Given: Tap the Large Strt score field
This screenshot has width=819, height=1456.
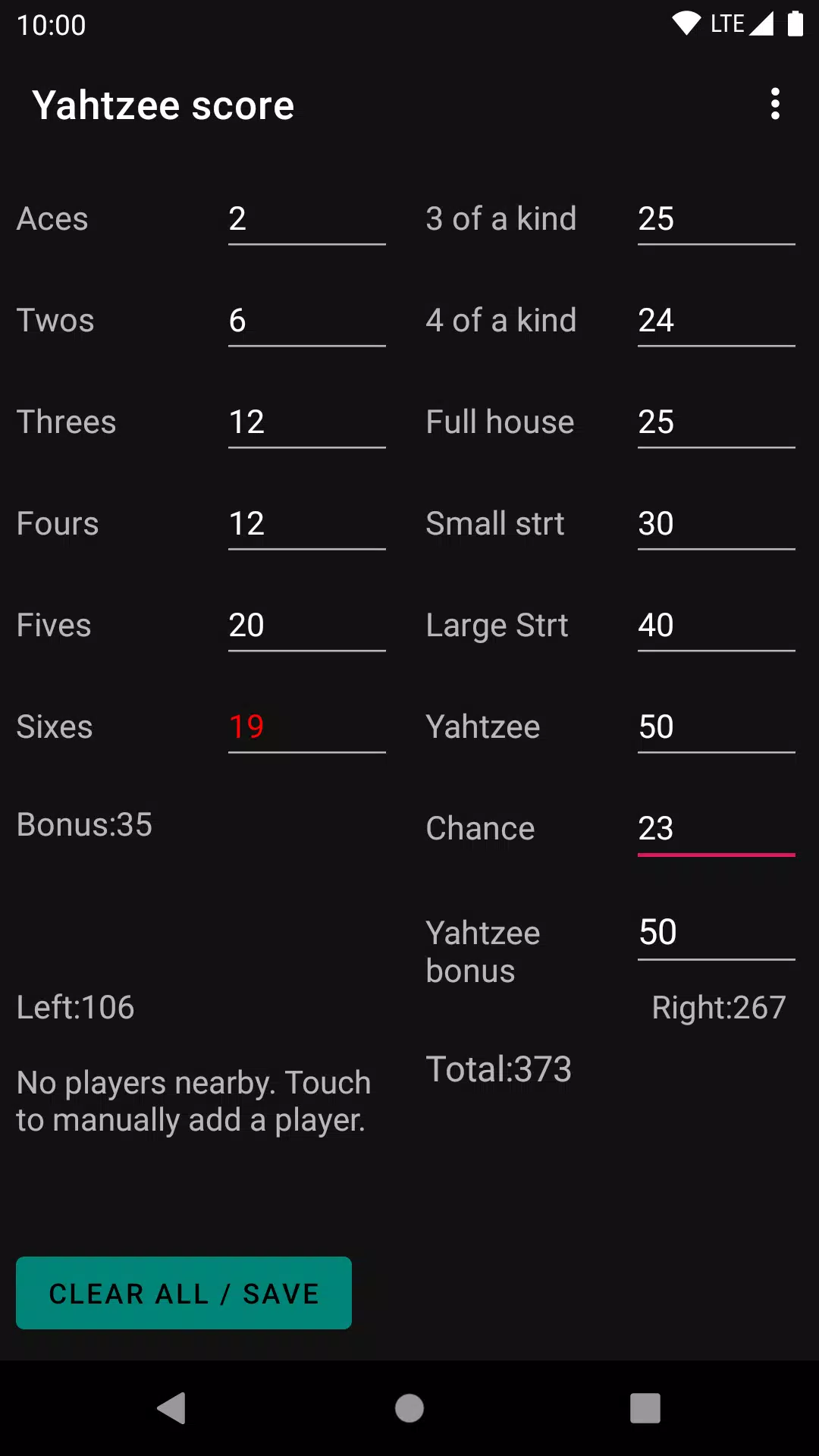Looking at the screenshot, I should [716, 626].
